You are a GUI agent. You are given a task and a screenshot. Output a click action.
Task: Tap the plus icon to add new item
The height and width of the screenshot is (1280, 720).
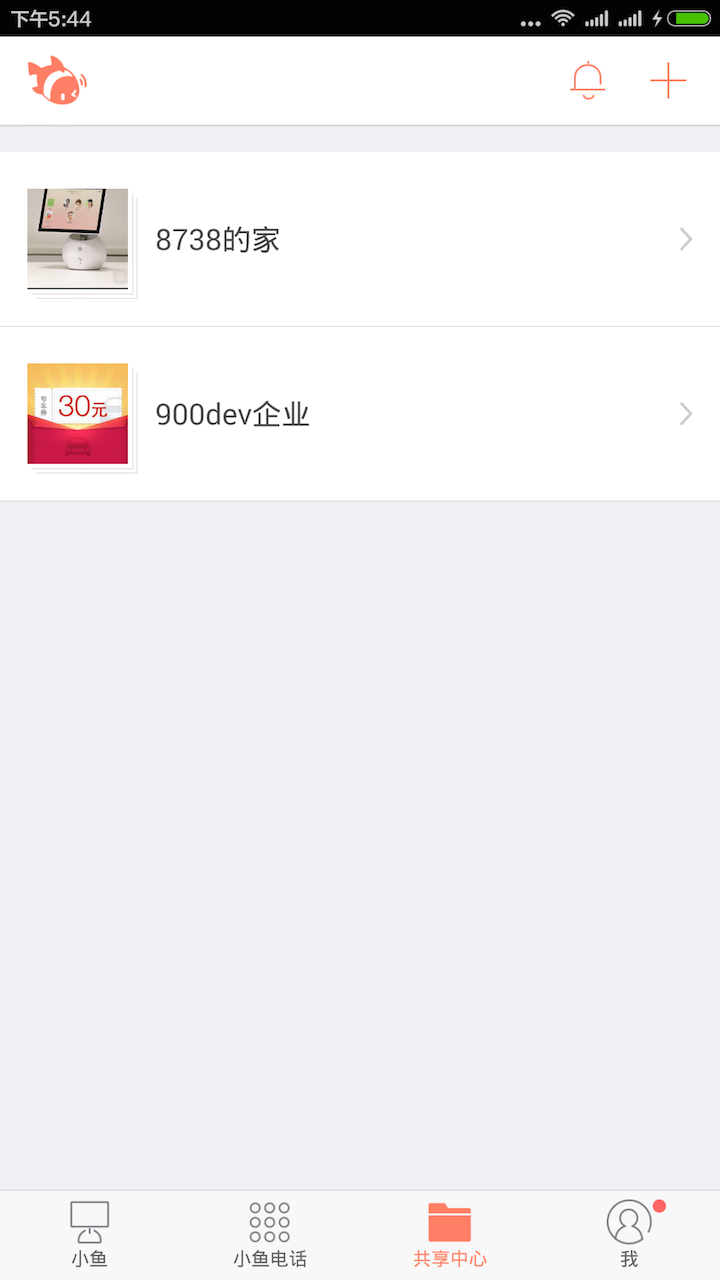(668, 79)
